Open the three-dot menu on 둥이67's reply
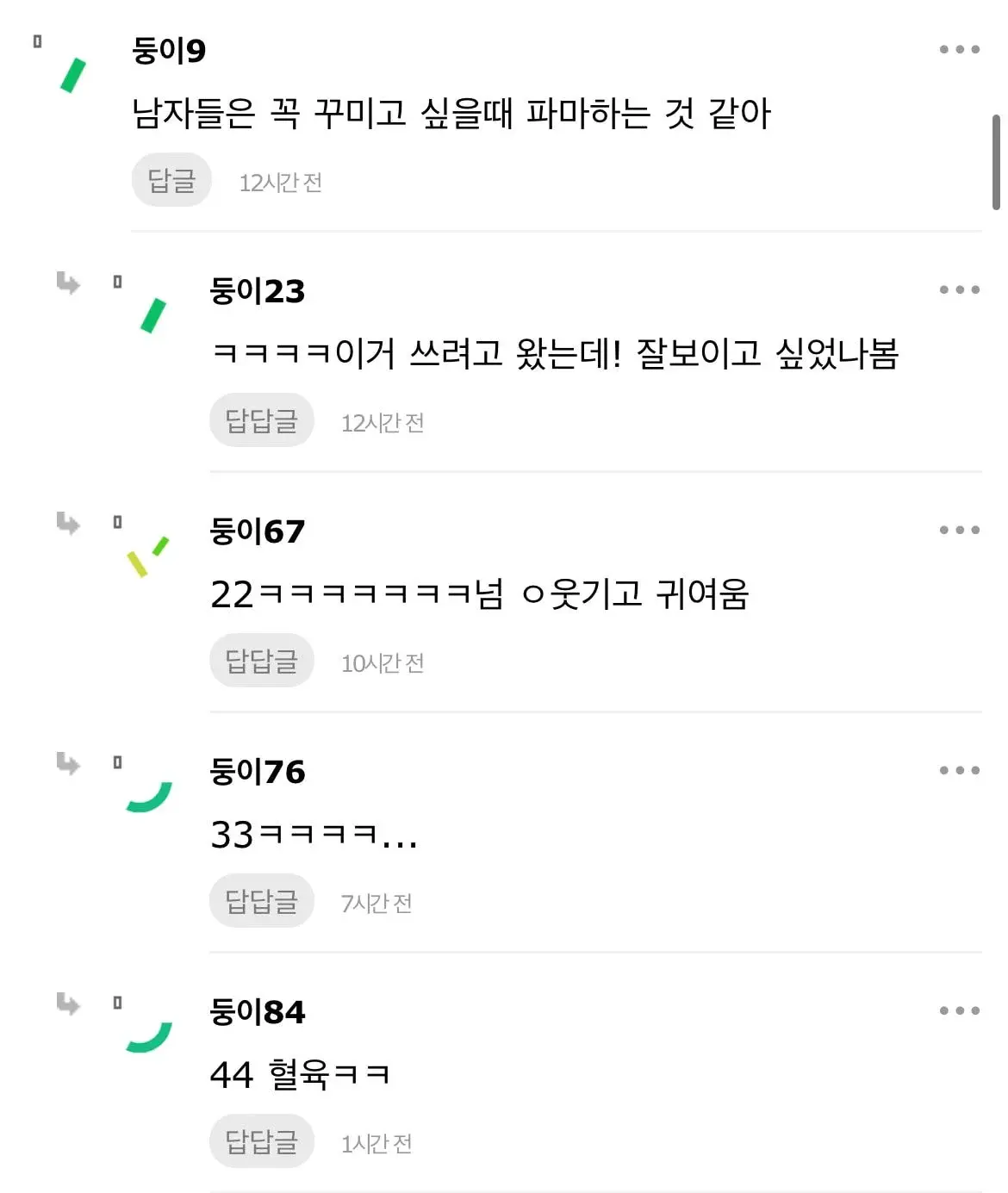 [959, 531]
